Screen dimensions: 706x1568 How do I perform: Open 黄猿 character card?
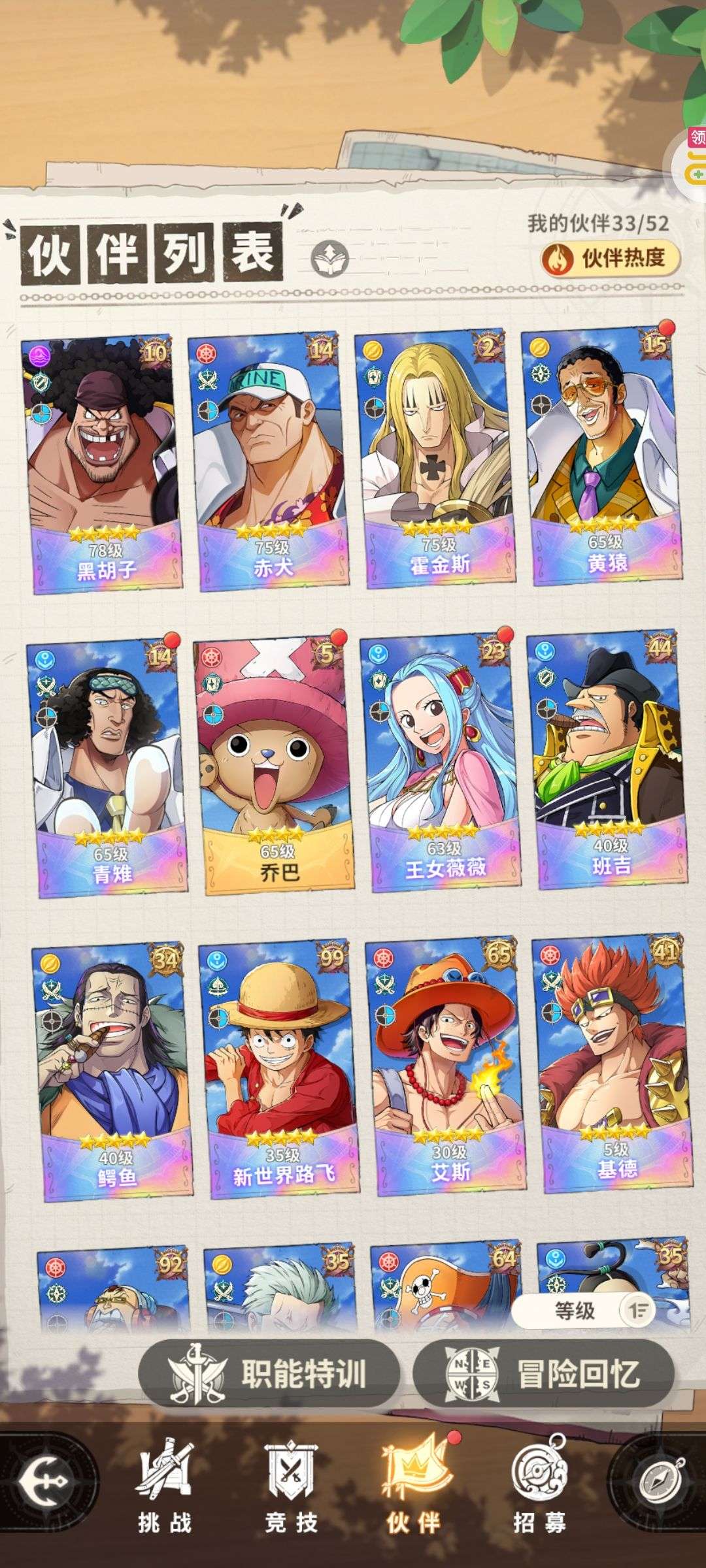(x=601, y=457)
